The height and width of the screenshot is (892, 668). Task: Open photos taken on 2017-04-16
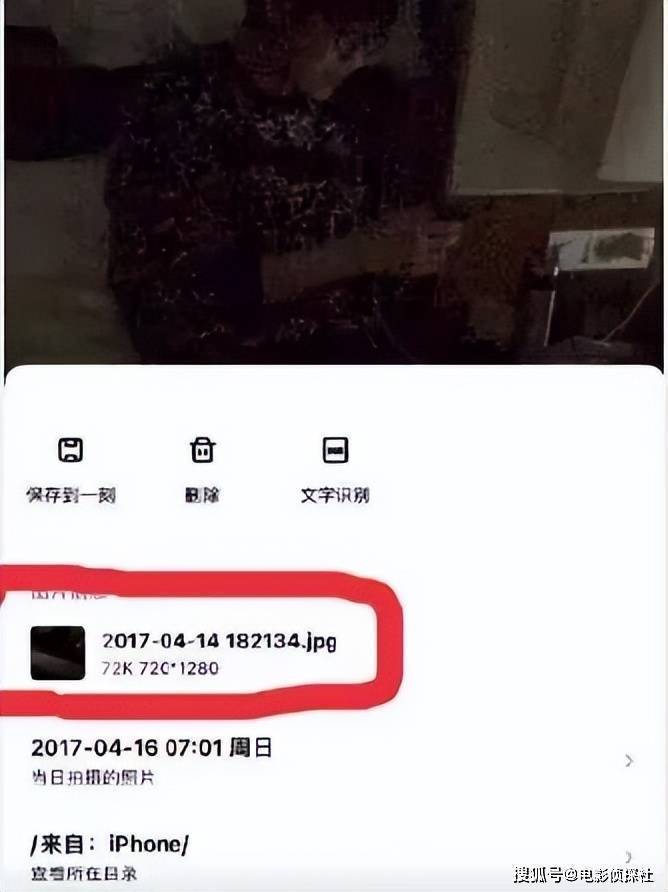[330, 760]
